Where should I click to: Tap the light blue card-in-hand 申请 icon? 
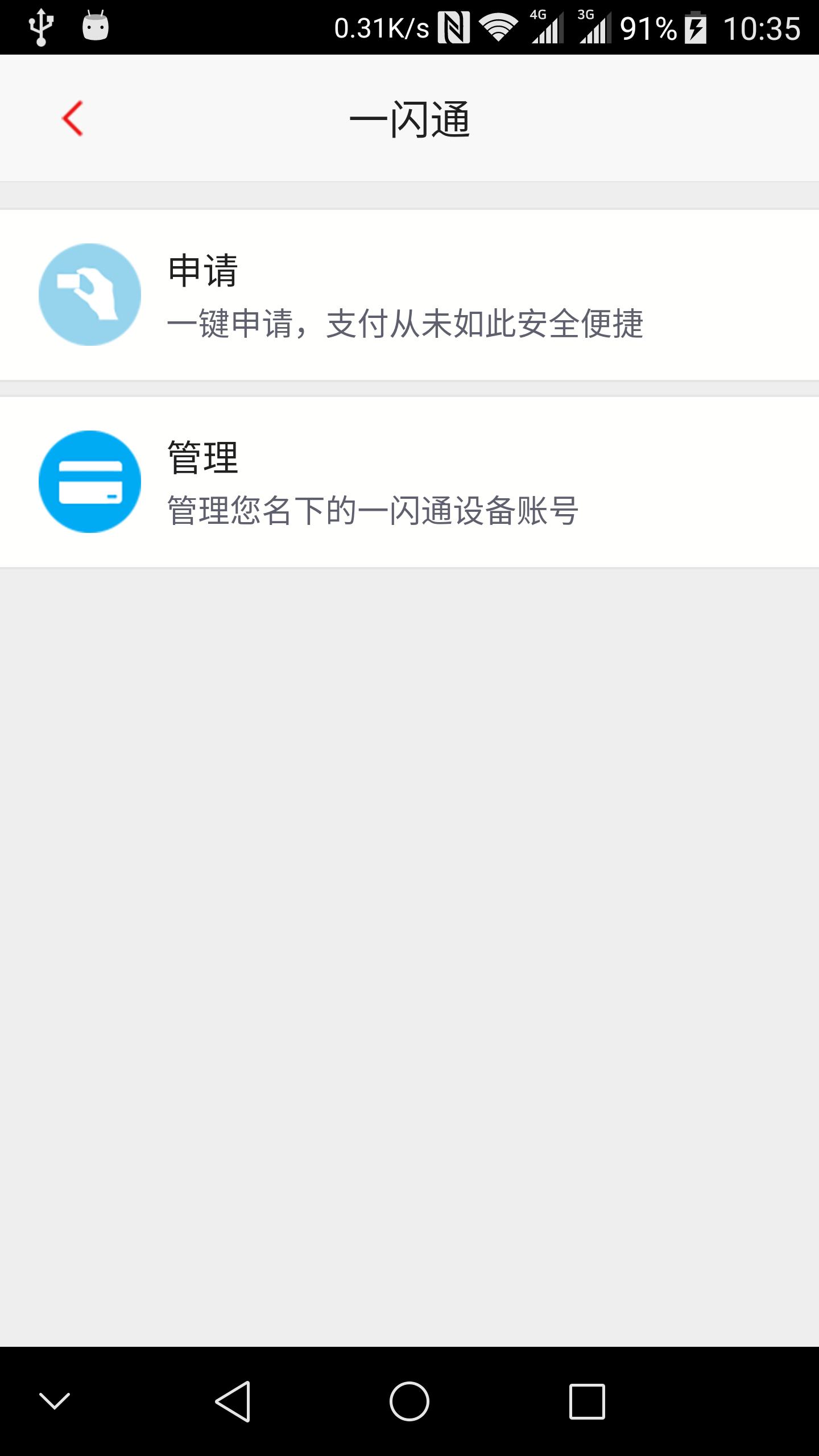89,293
